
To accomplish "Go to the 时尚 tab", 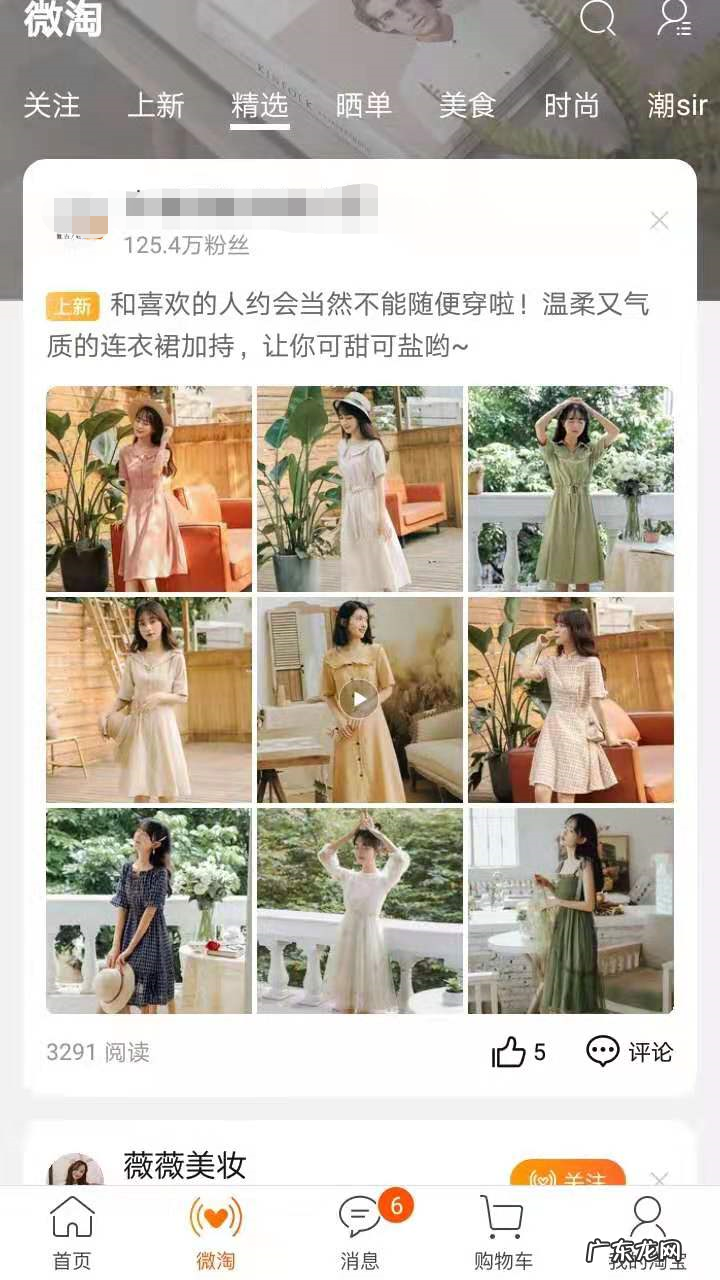I will (571, 105).
